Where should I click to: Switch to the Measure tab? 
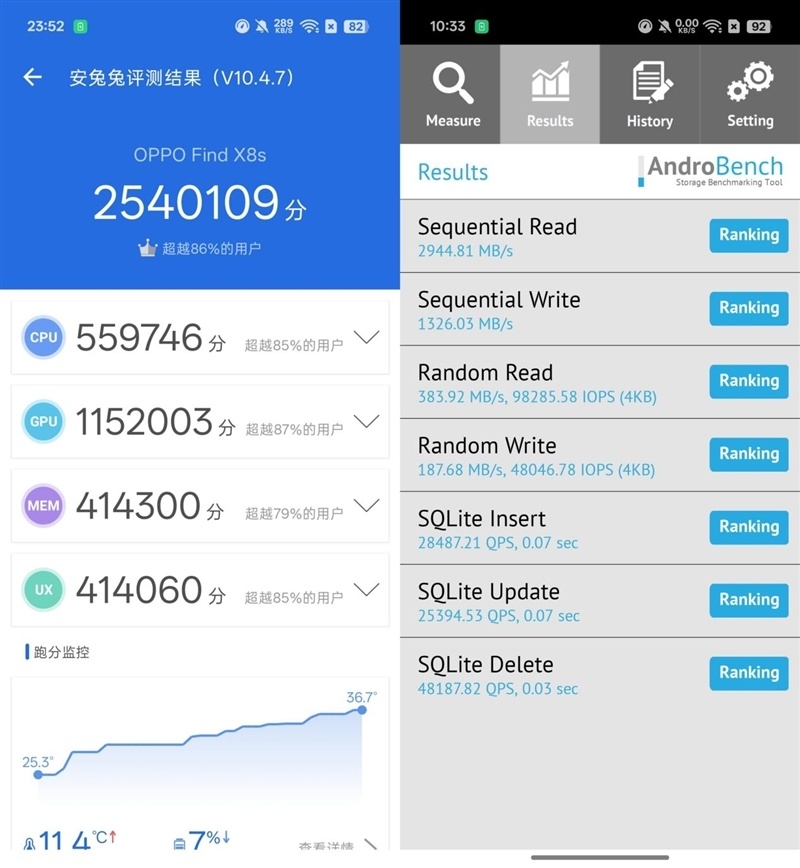coord(451,95)
